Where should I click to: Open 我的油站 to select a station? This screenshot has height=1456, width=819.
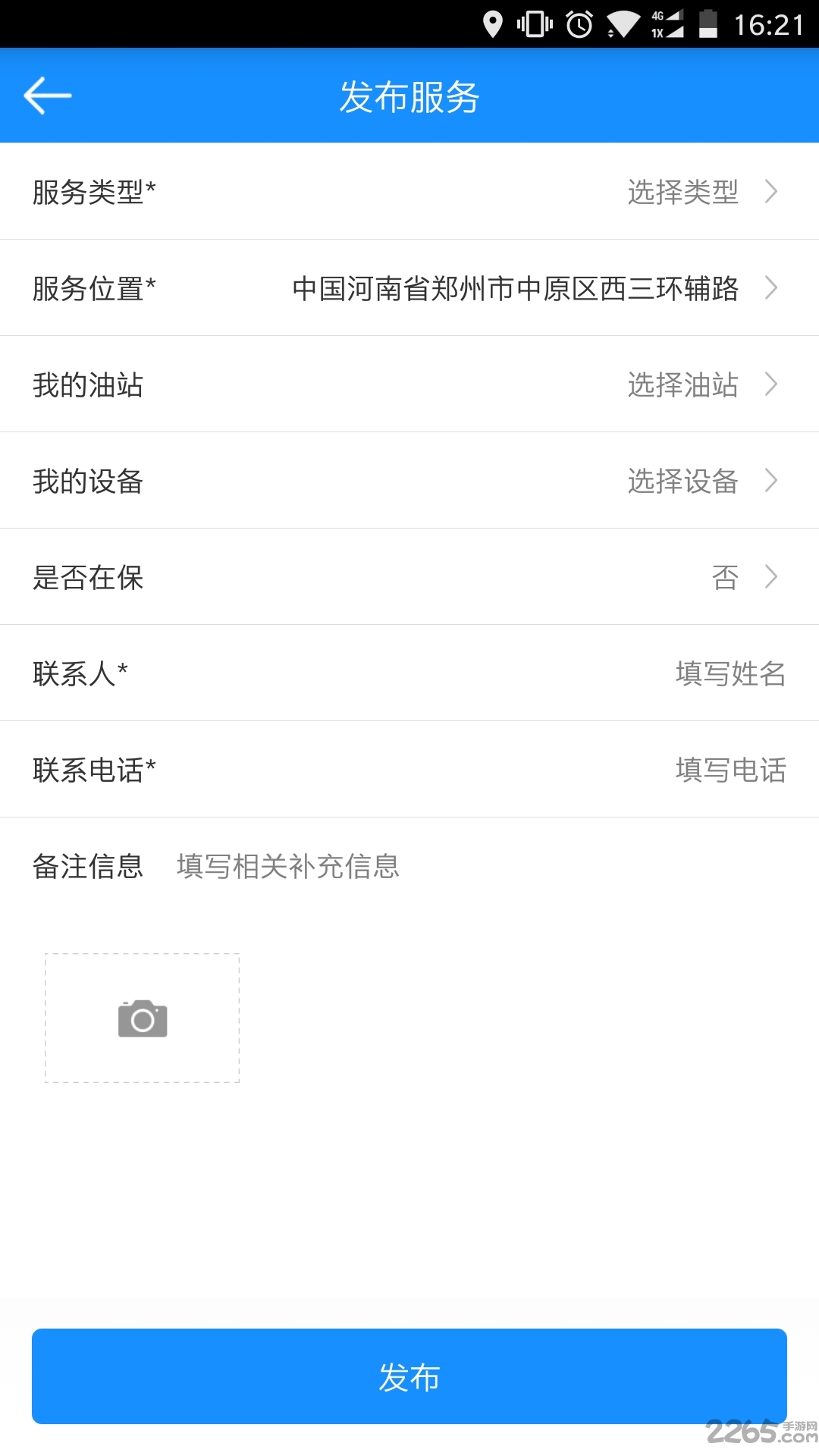682,384
